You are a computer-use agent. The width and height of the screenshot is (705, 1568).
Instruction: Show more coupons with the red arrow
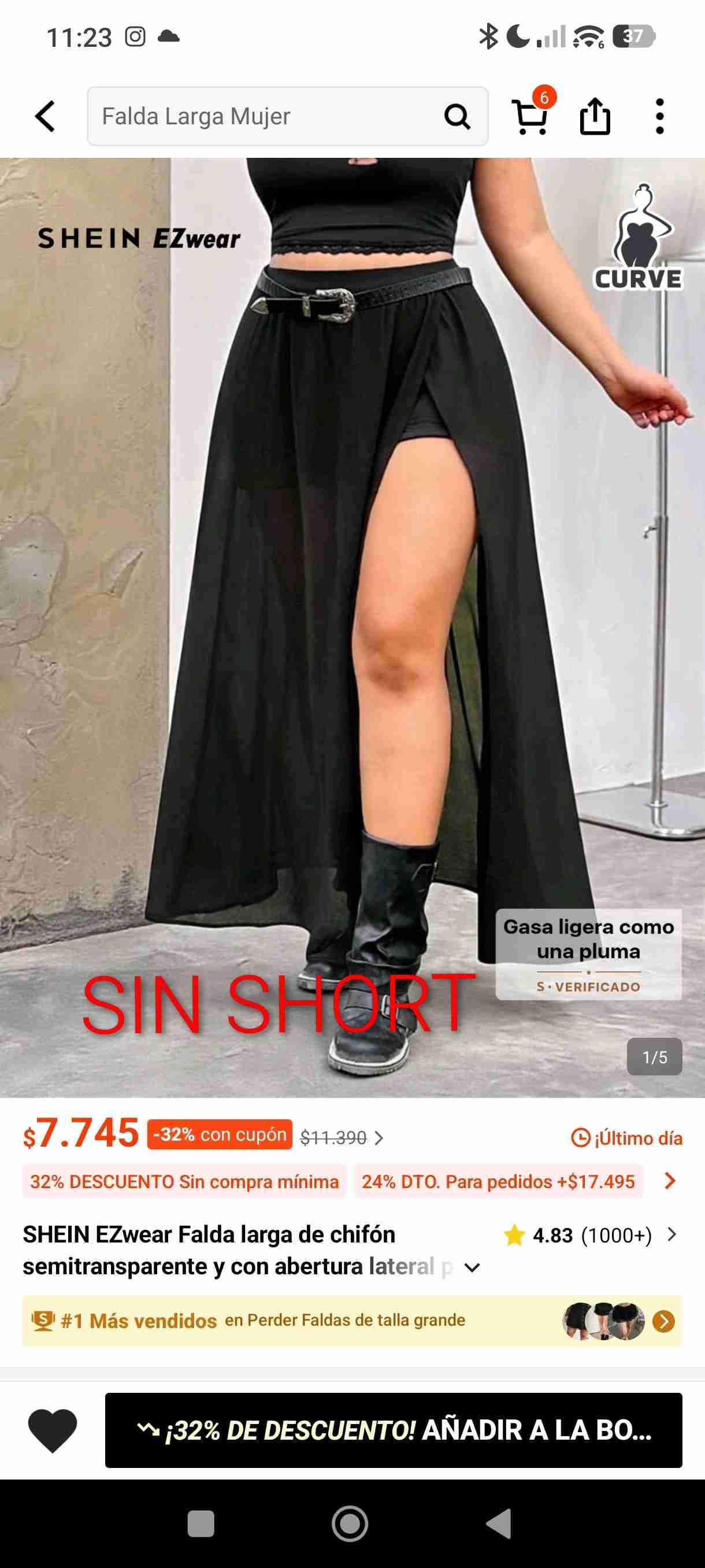[670, 1181]
